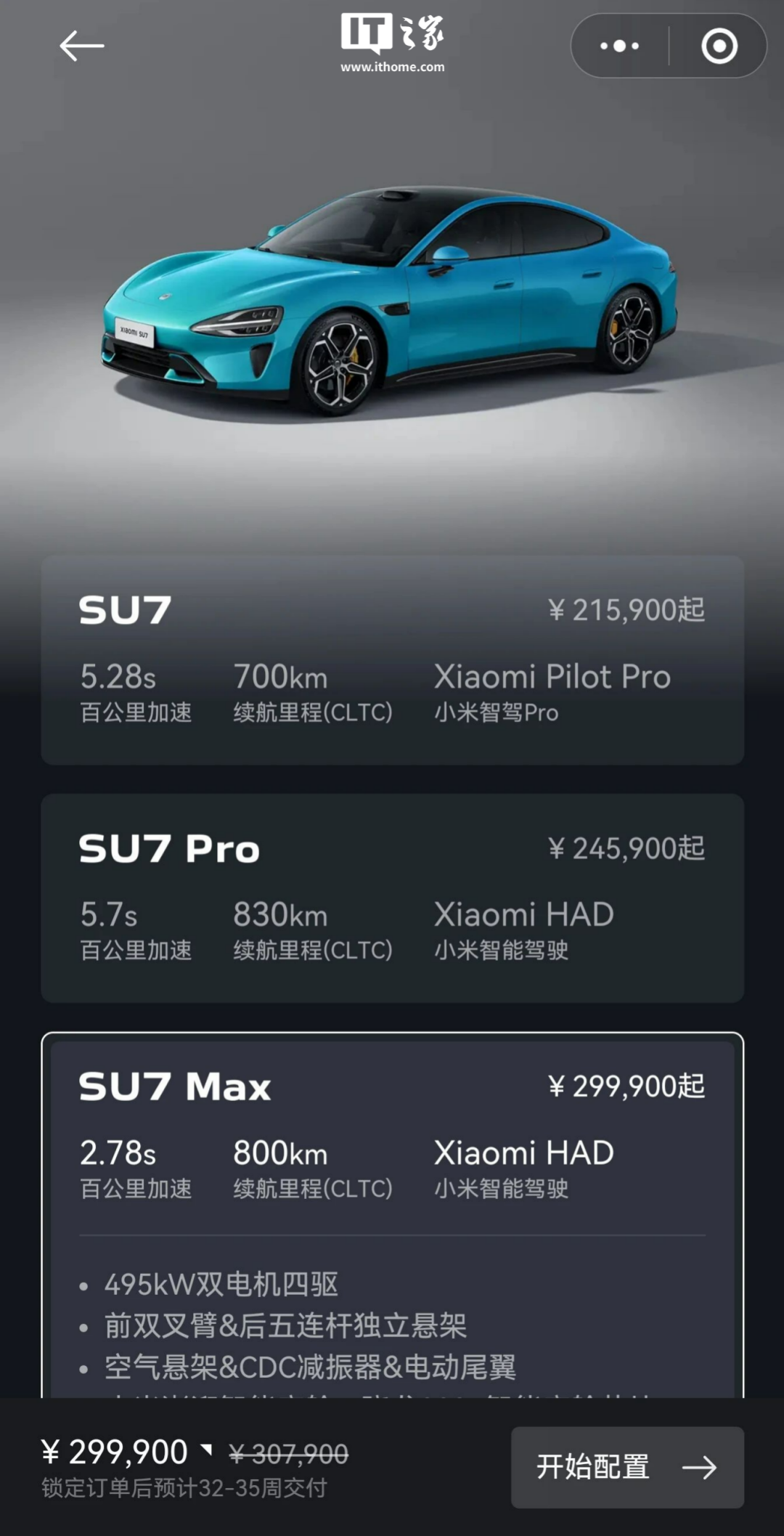Select the SU7 standard model card
This screenshot has height=1536, width=784.
[392, 659]
